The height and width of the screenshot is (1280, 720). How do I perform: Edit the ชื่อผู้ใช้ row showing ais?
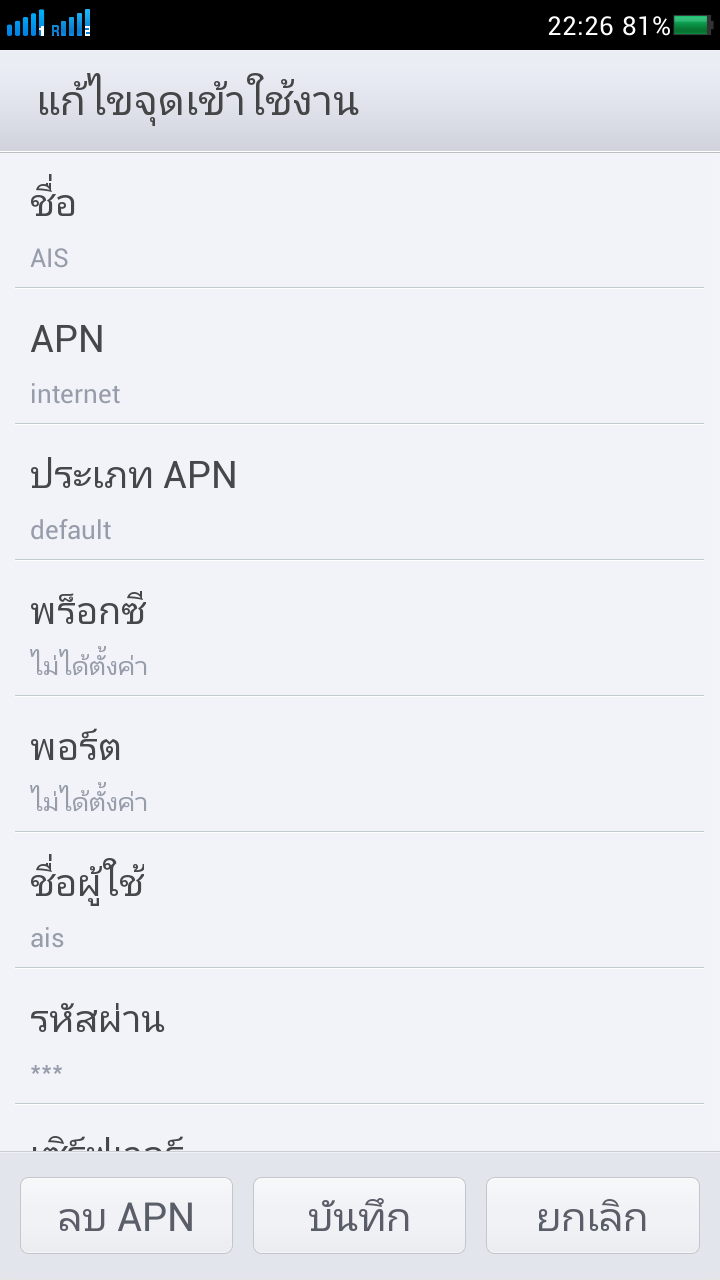[x=360, y=900]
